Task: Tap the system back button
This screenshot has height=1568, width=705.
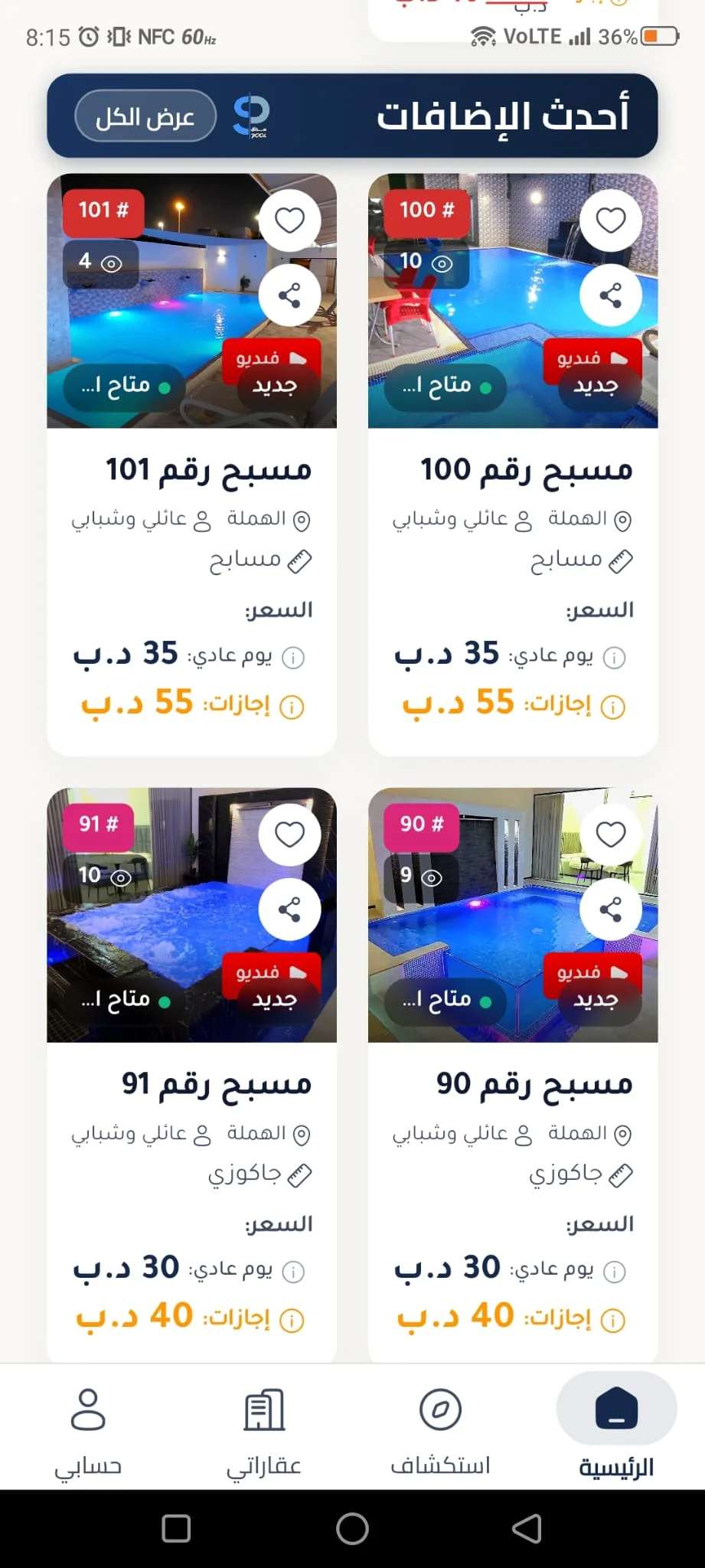Action: click(x=527, y=1529)
